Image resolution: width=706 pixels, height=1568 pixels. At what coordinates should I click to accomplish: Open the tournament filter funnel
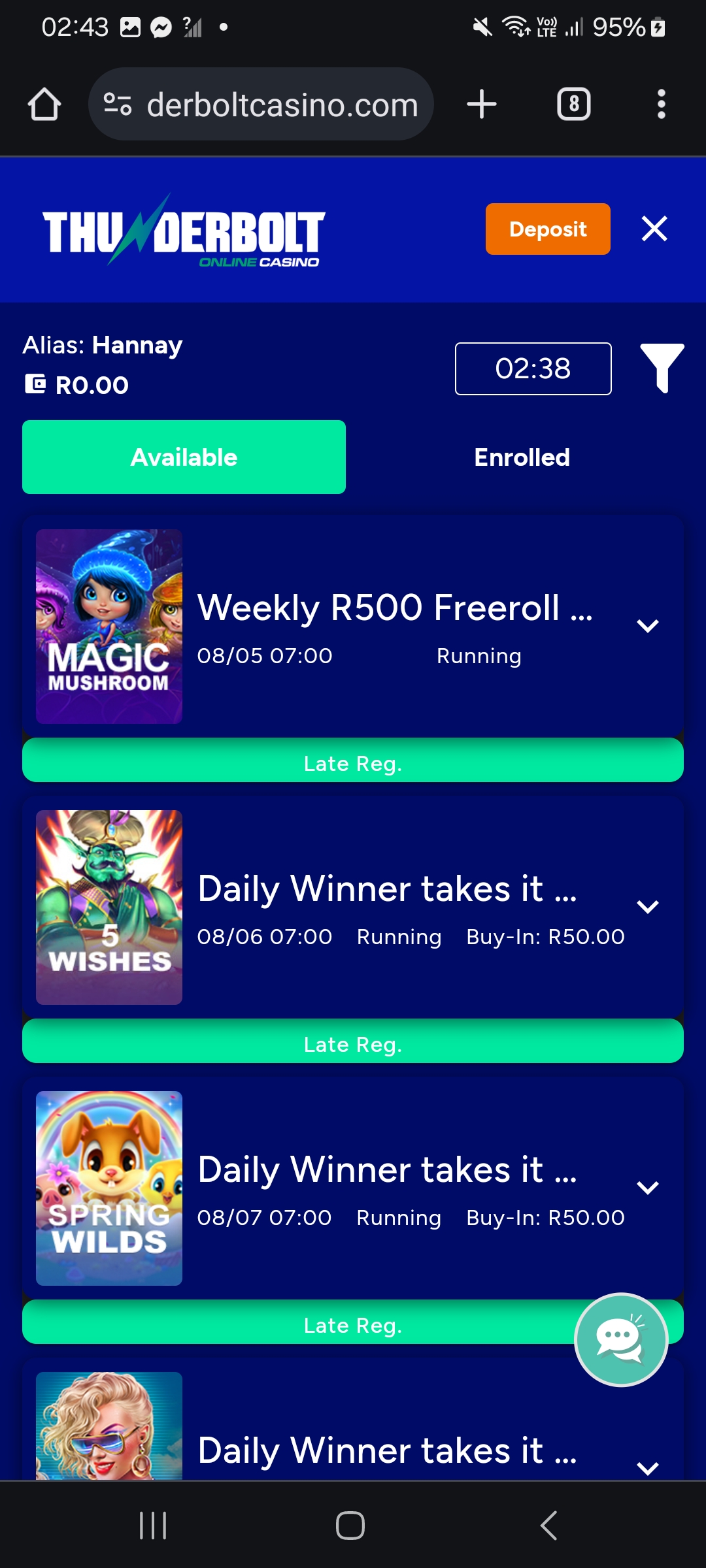pyautogui.click(x=662, y=367)
